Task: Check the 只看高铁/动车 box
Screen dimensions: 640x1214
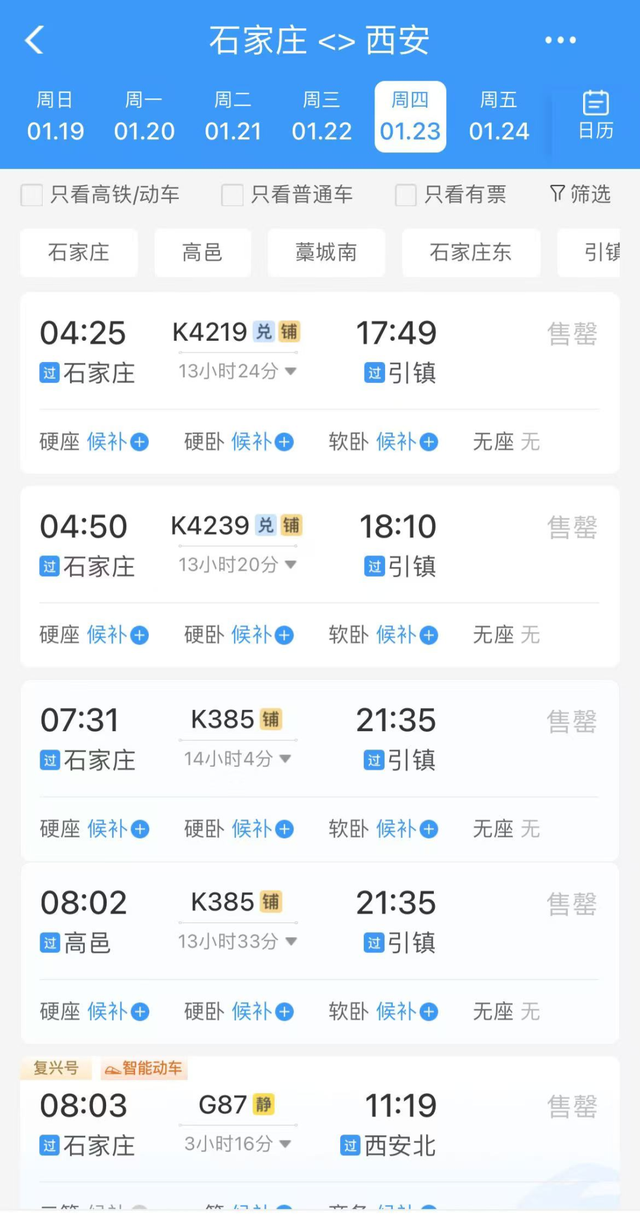Action: (x=32, y=195)
